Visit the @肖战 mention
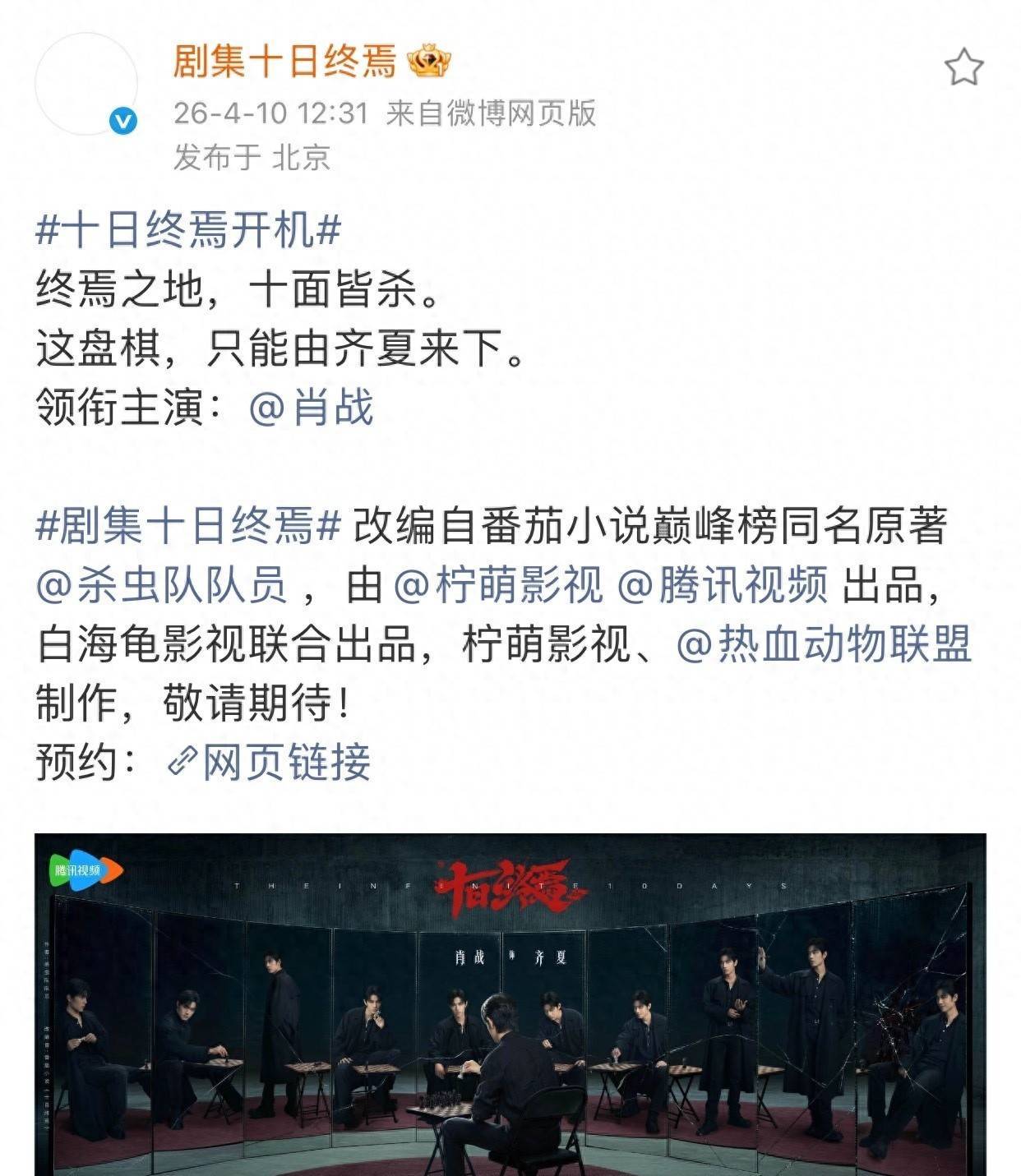 (311, 408)
